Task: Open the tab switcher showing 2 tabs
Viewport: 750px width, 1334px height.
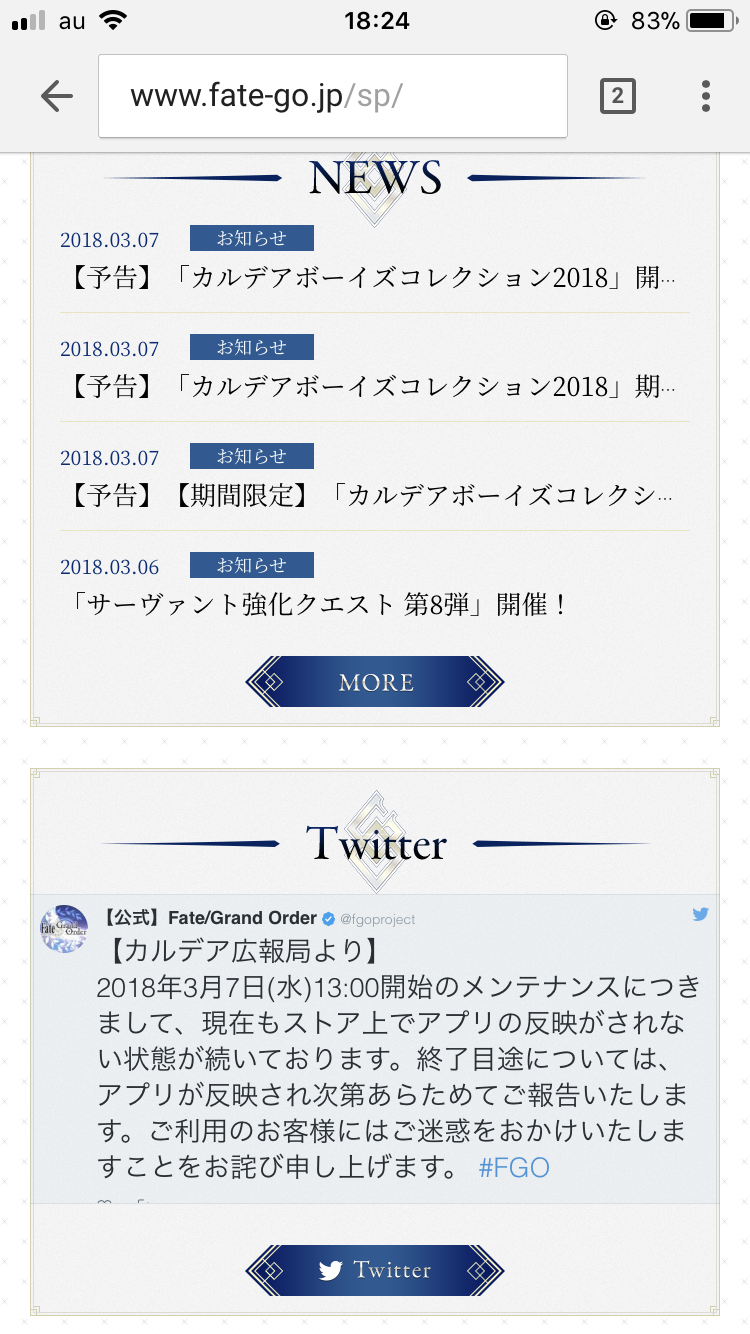Action: pyautogui.click(x=617, y=96)
